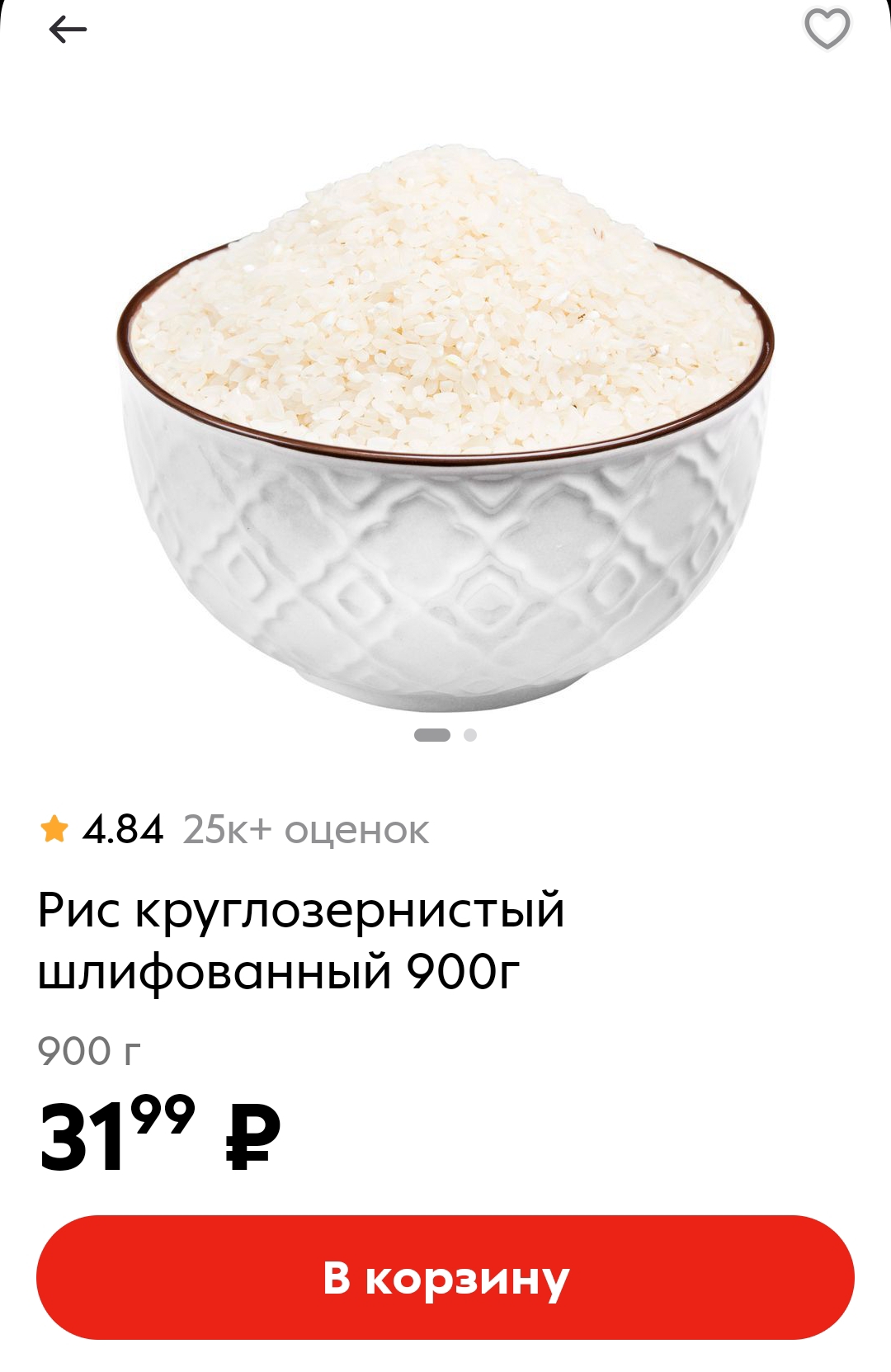Open the 25к+ оценок ratings

click(306, 830)
